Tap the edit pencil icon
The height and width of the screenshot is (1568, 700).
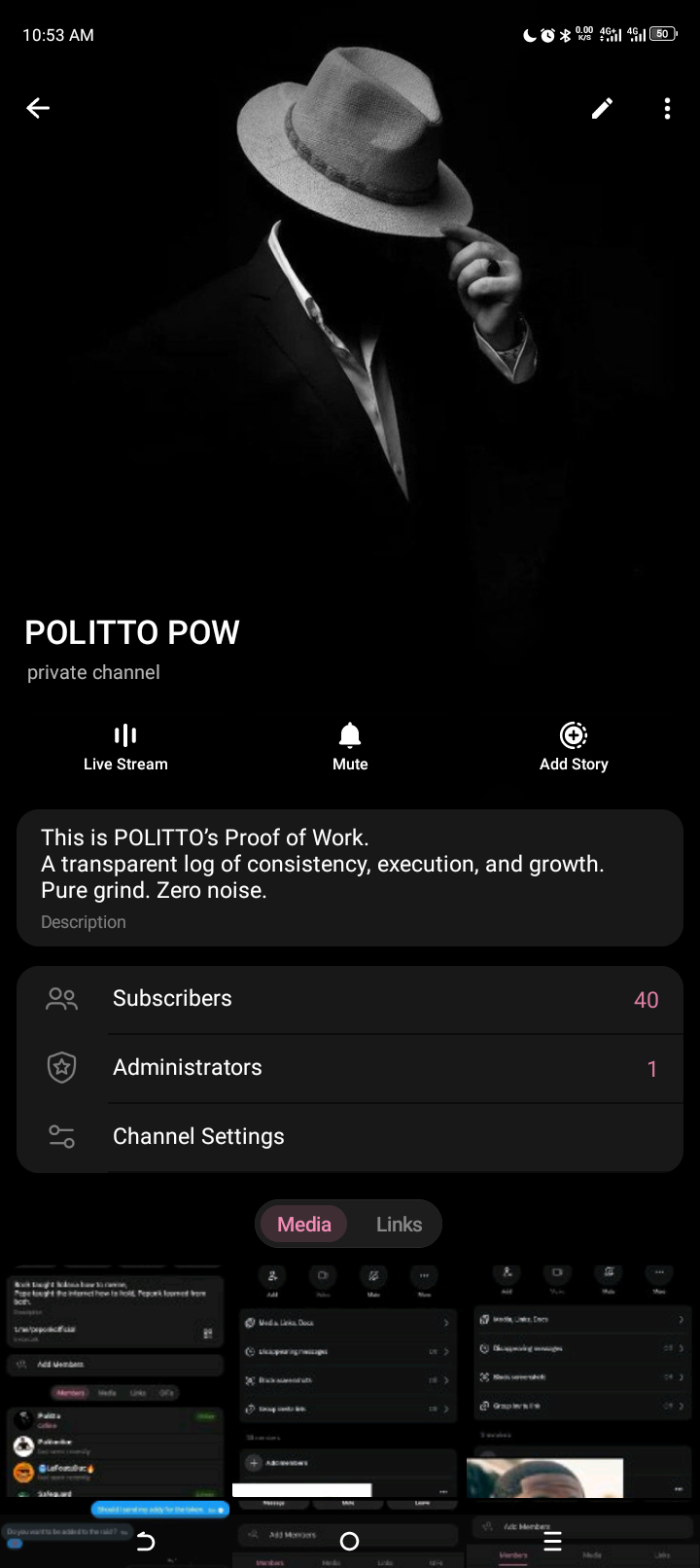click(x=602, y=108)
